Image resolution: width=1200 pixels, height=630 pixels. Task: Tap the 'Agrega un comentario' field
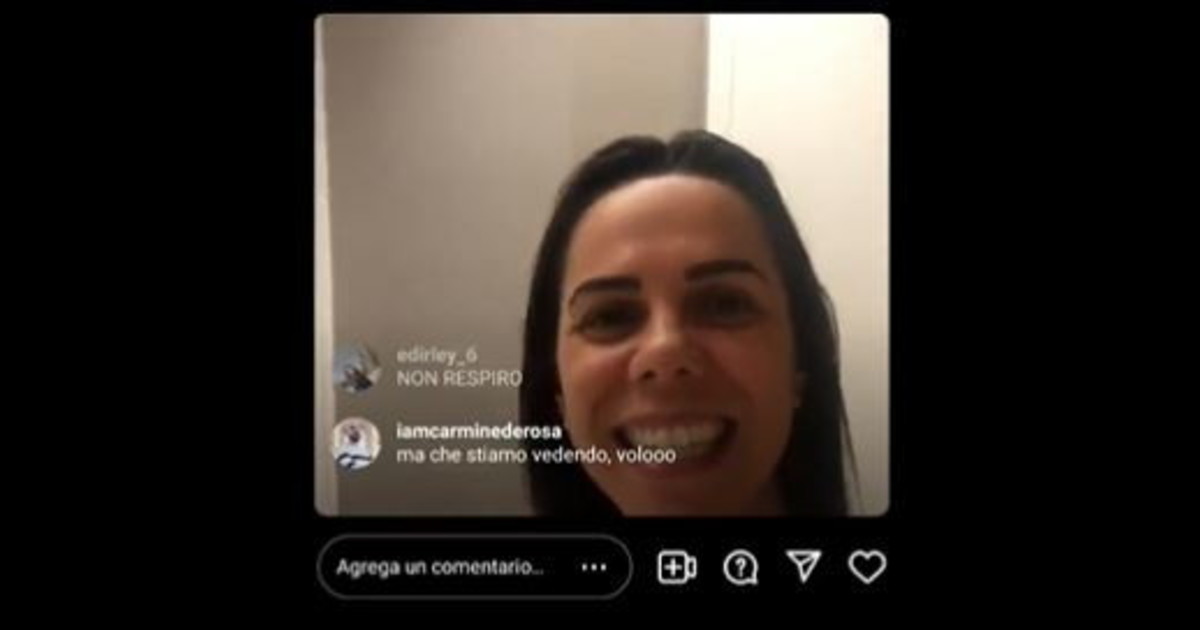click(x=440, y=568)
